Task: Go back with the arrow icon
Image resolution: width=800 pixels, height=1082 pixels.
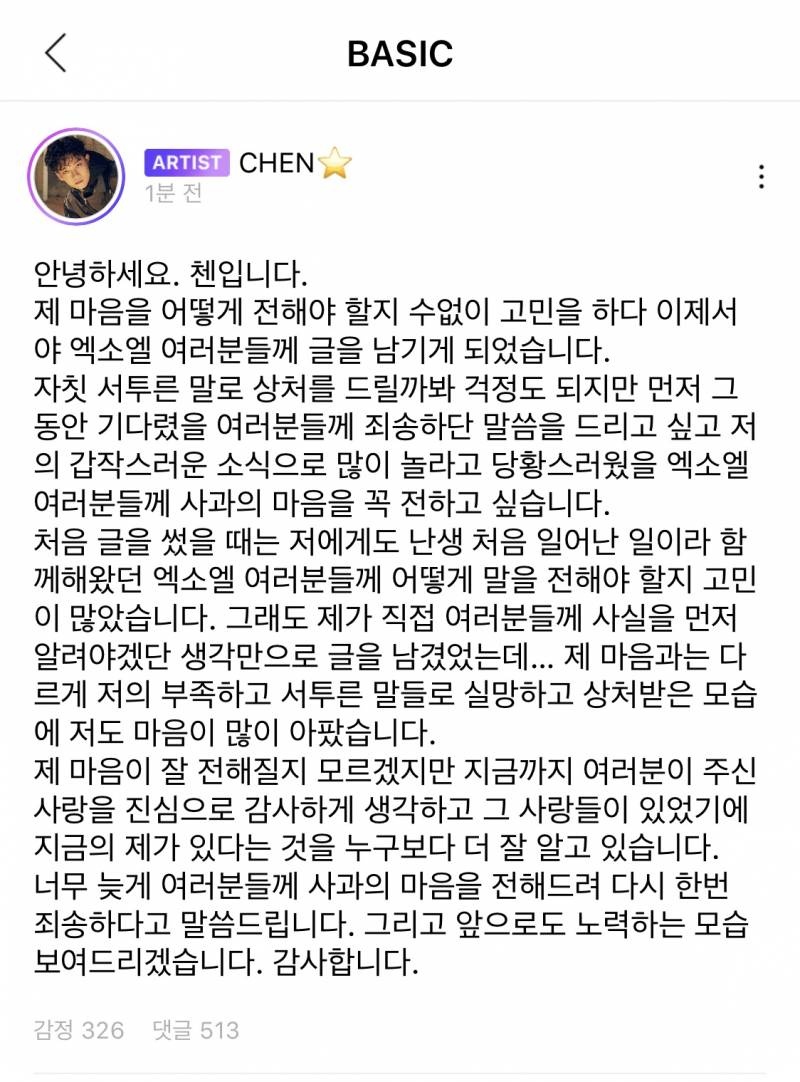Action: pyautogui.click(x=56, y=52)
